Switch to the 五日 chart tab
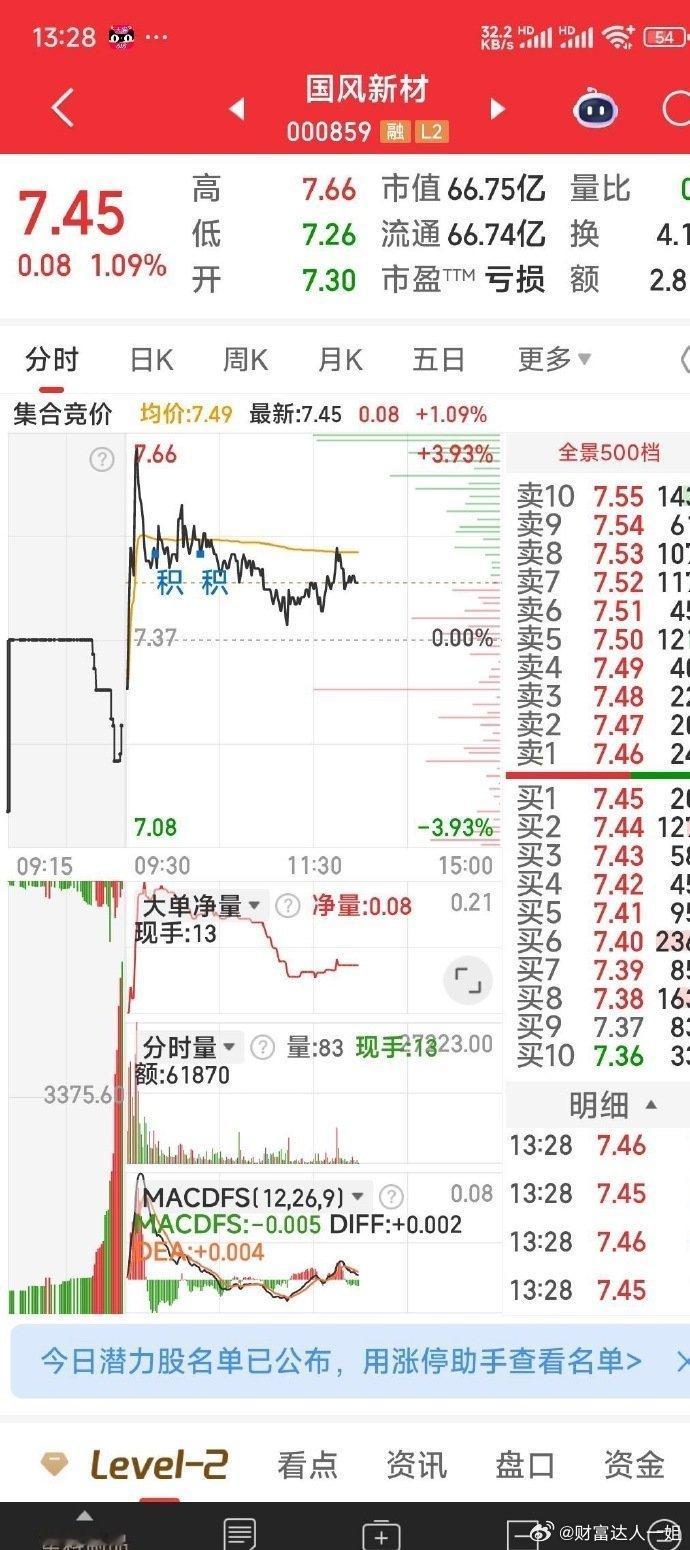The image size is (690, 1550). (x=439, y=359)
